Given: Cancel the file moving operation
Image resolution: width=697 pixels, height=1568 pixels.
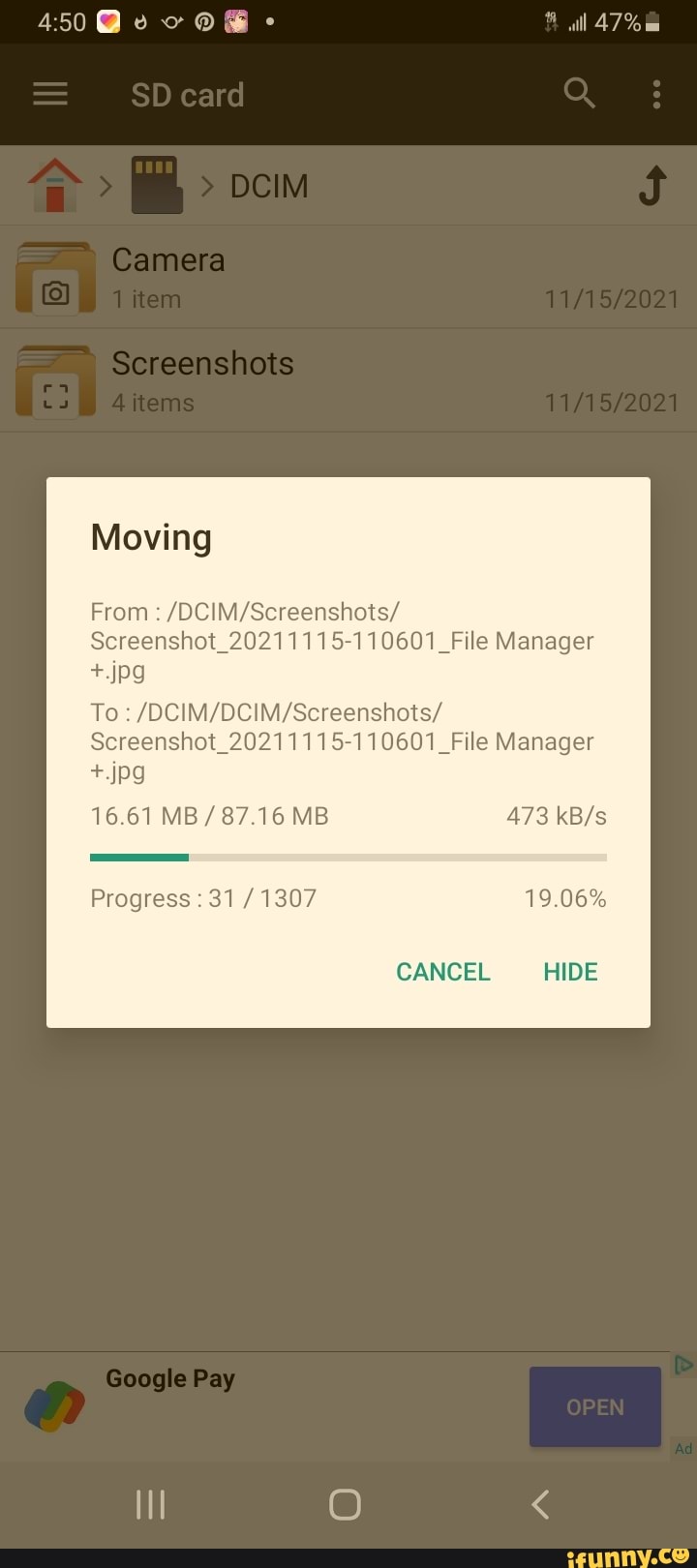Looking at the screenshot, I should 442,972.
